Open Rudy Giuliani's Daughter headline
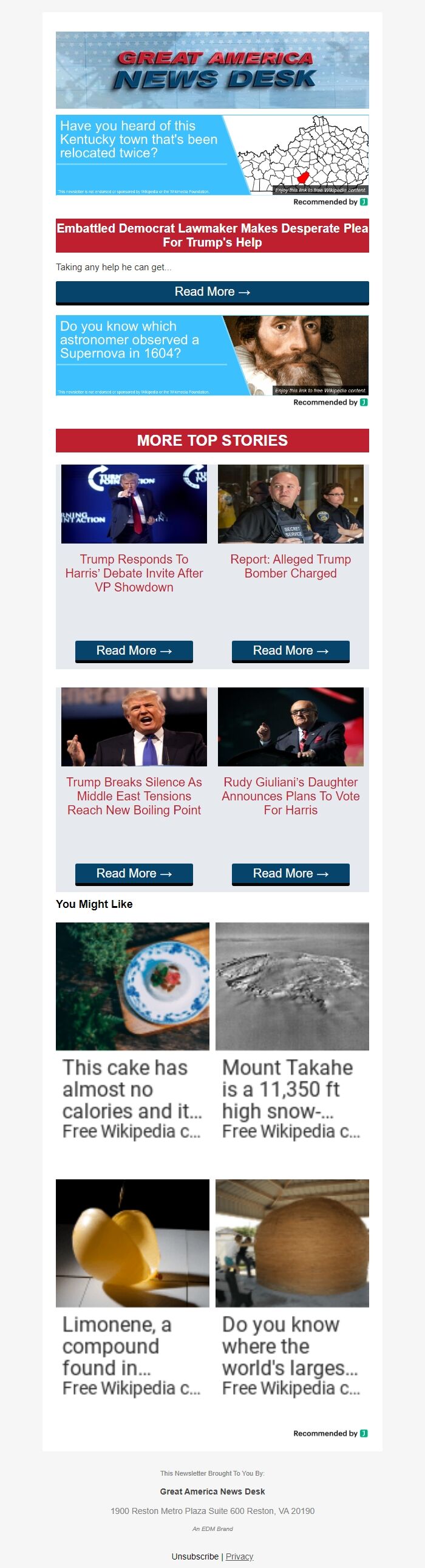 click(290, 796)
